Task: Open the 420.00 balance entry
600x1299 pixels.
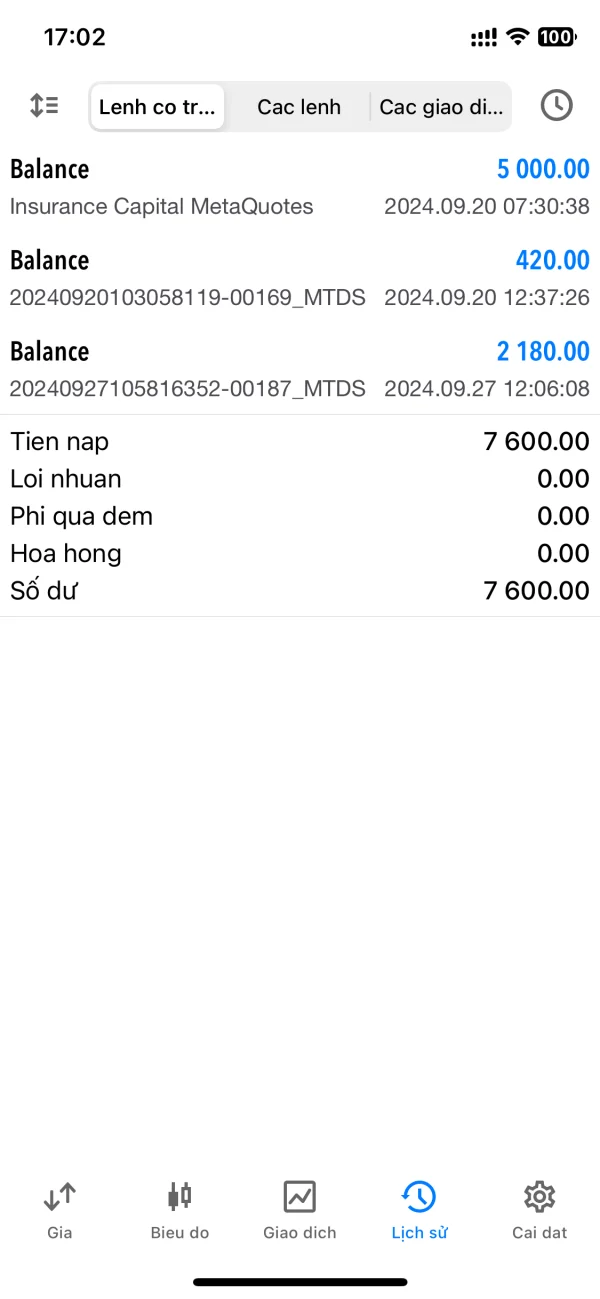Action: coord(300,278)
